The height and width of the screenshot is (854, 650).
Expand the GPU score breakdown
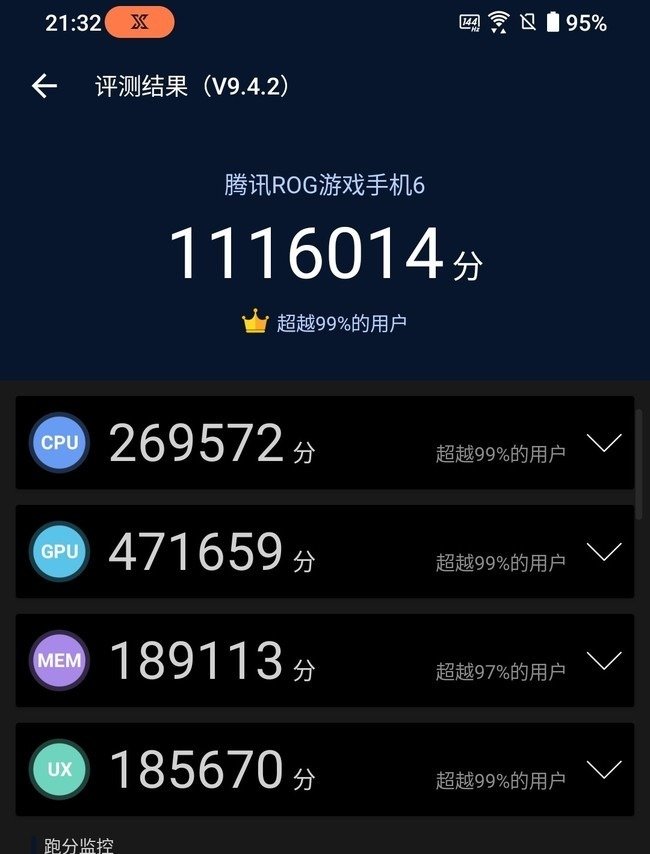coord(604,552)
